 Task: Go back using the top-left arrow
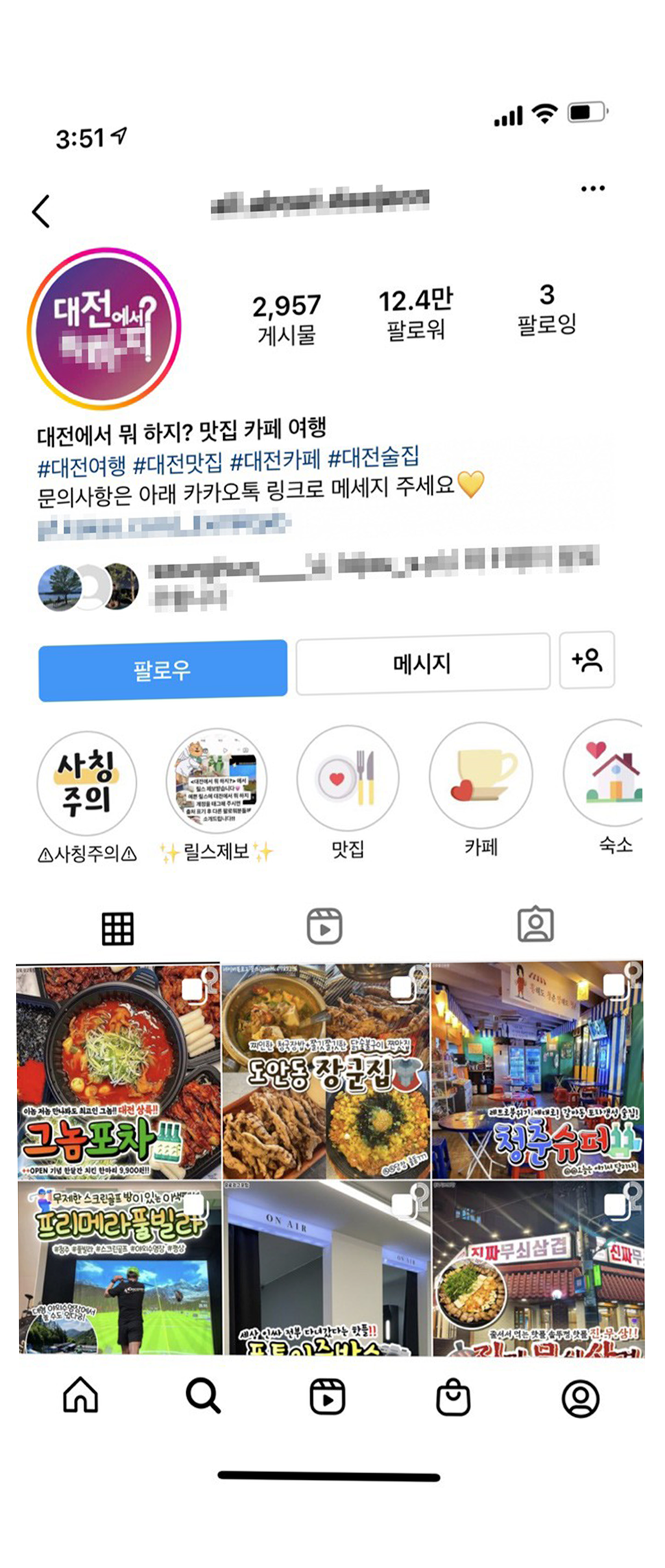point(41,211)
